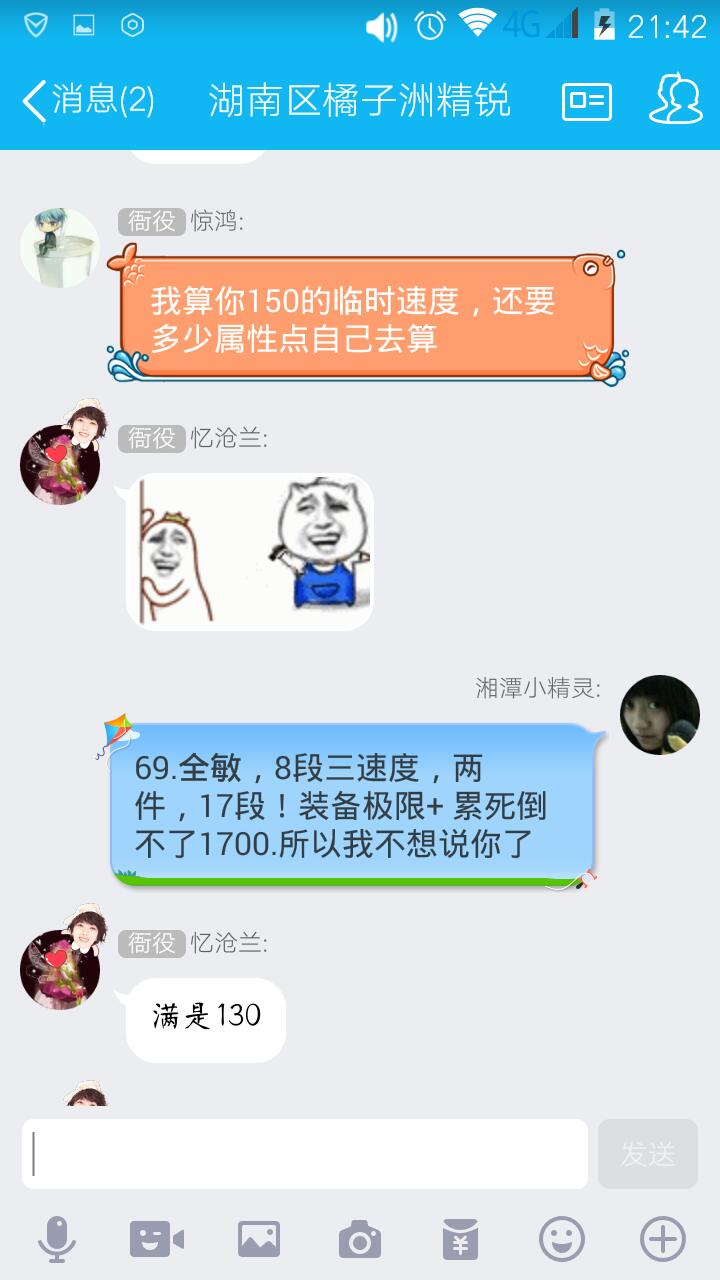Expand more options with the plus icon
The height and width of the screenshot is (1280, 720).
663,1240
